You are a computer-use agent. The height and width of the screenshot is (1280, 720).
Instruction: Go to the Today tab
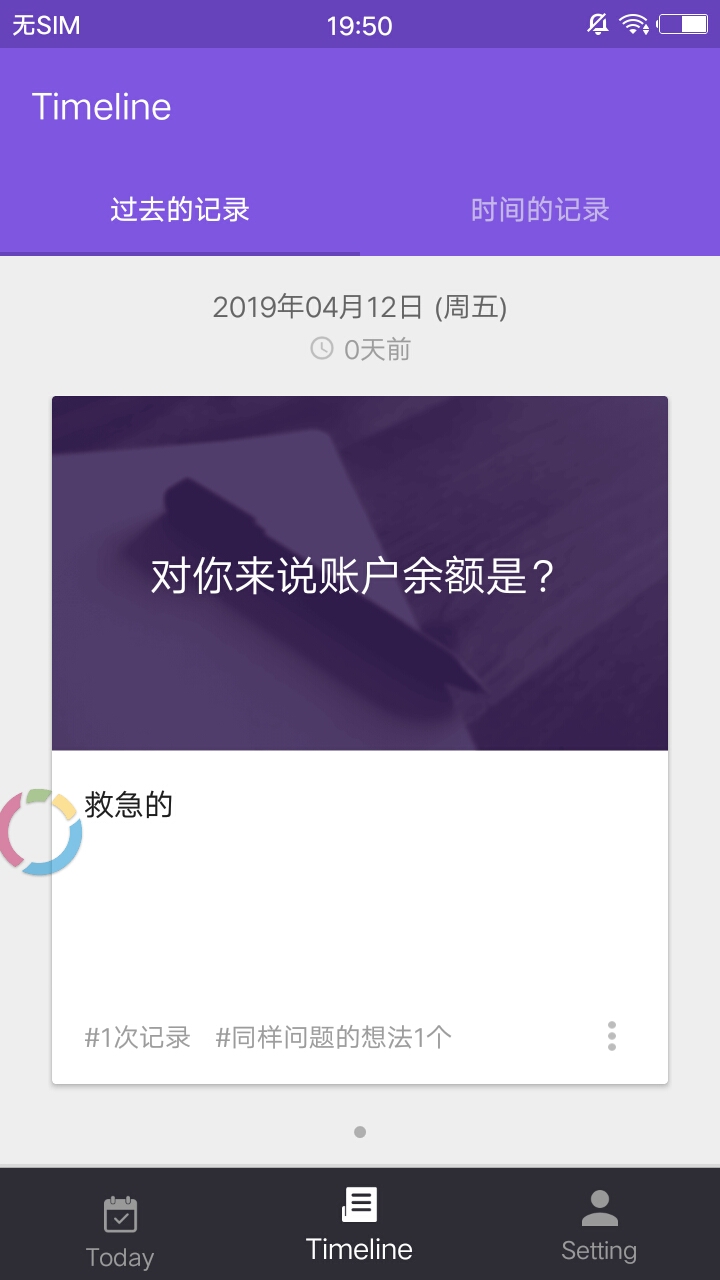tap(120, 1231)
